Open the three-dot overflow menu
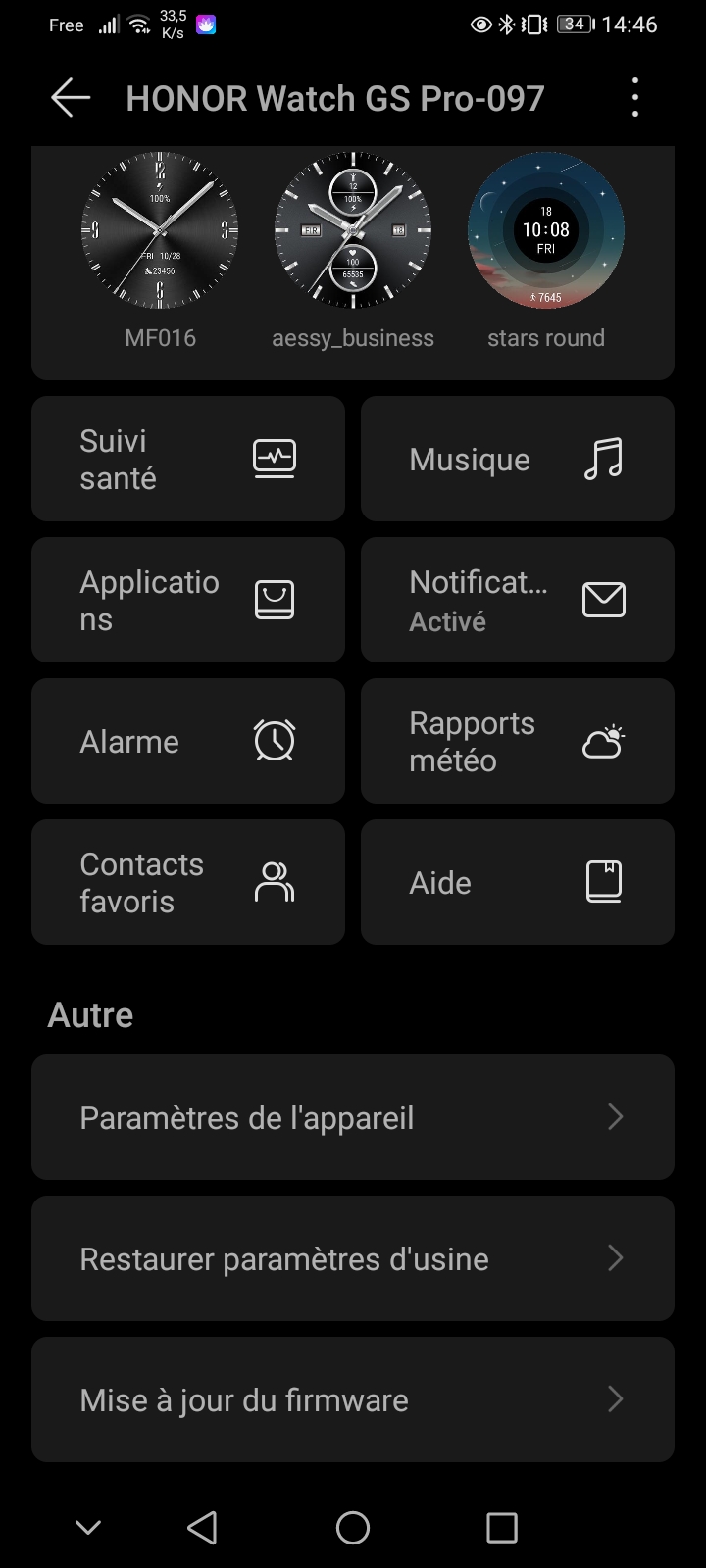Viewport: 706px width, 1568px height. click(634, 97)
